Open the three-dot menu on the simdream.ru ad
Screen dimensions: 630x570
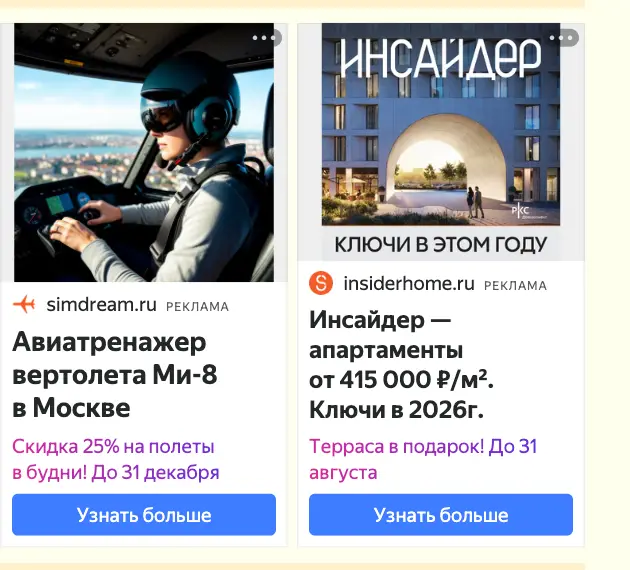[x=265, y=38]
